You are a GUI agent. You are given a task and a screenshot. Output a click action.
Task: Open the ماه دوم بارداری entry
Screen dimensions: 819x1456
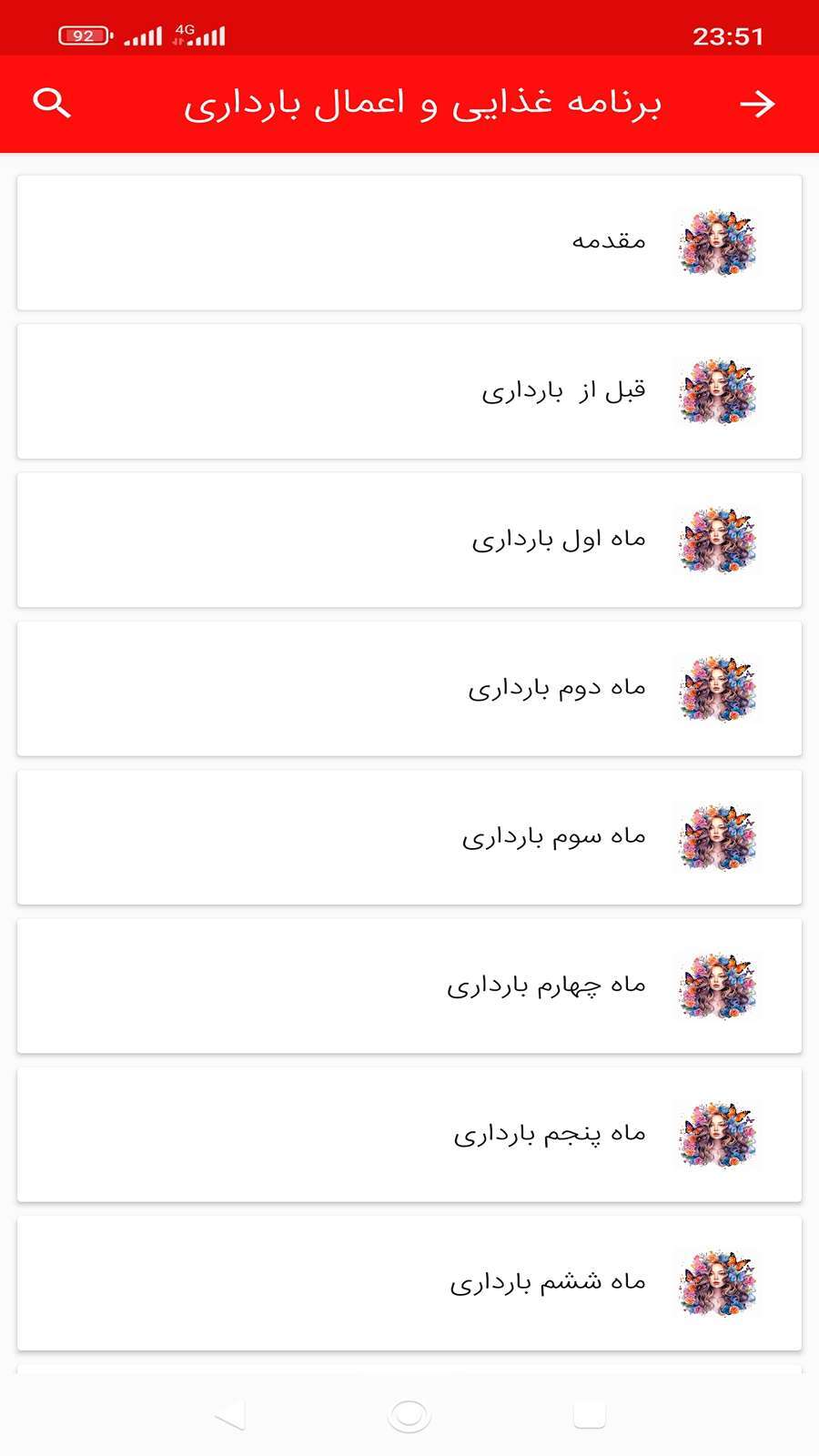(x=409, y=687)
